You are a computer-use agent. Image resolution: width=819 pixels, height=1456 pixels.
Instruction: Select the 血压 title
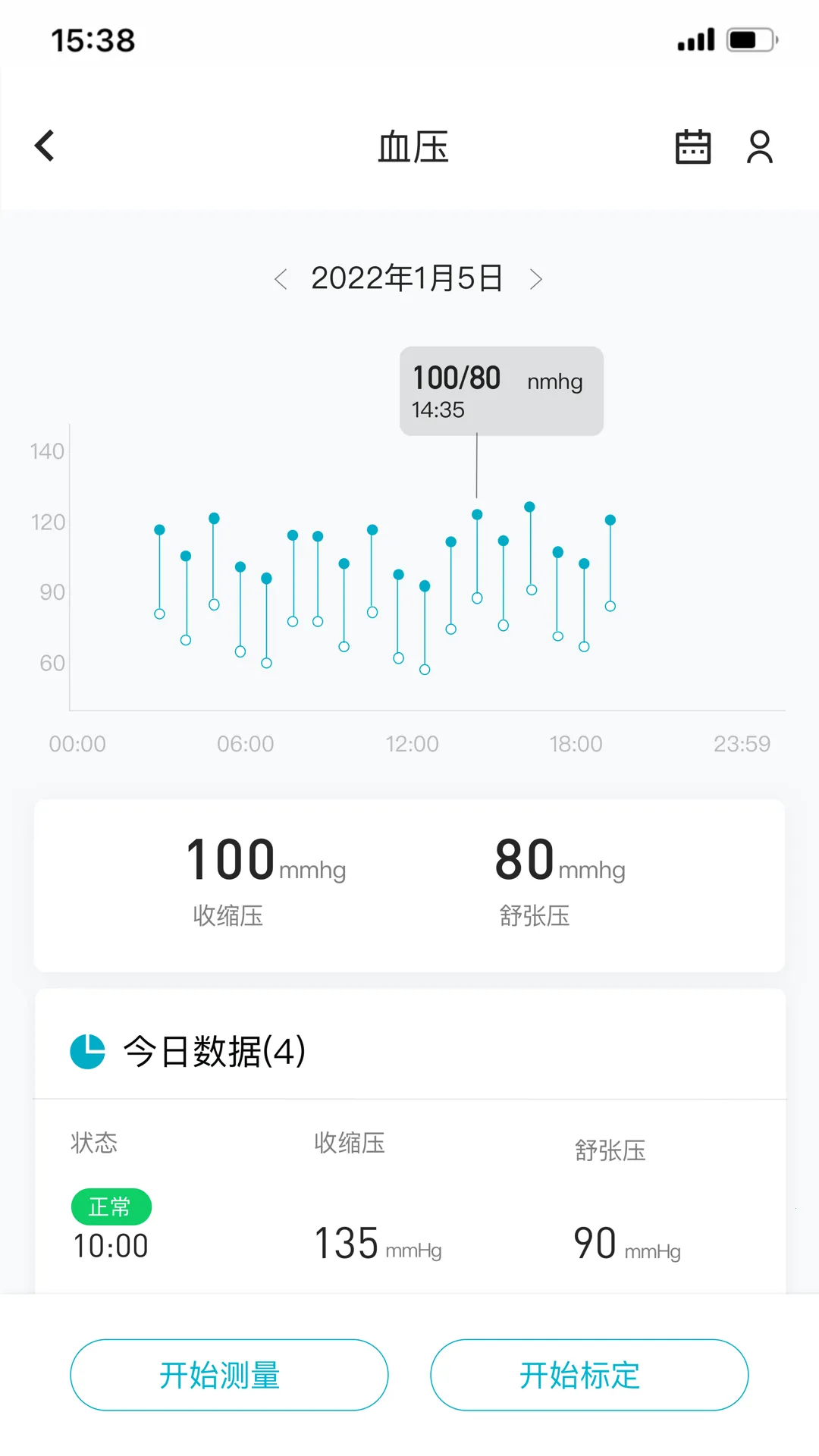(x=413, y=147)
